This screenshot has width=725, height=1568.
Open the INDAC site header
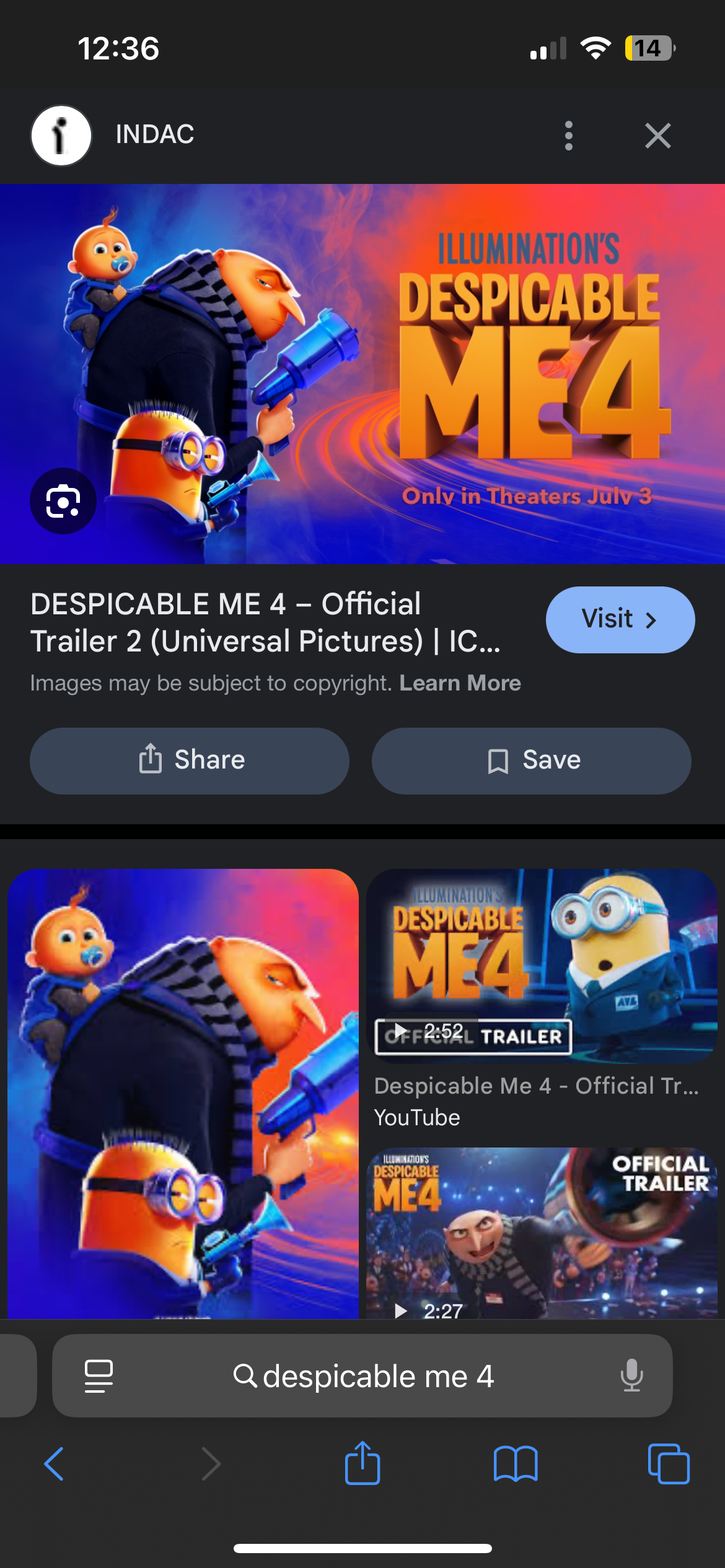pos(154,134)
